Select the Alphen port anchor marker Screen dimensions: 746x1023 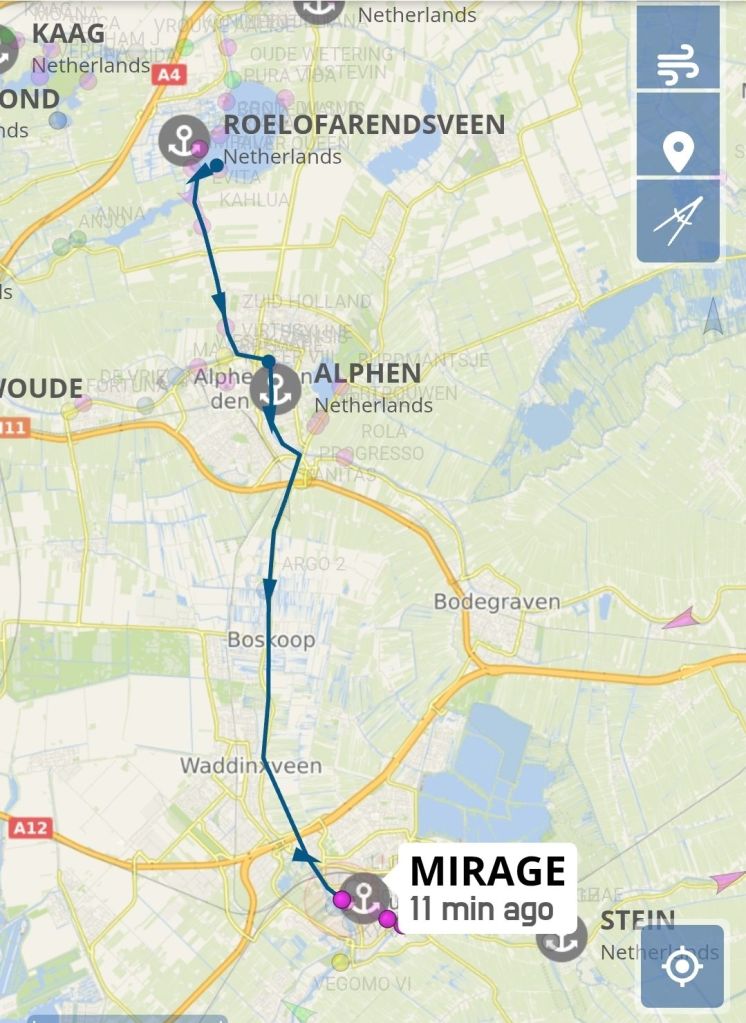click(x=275, y=389)
